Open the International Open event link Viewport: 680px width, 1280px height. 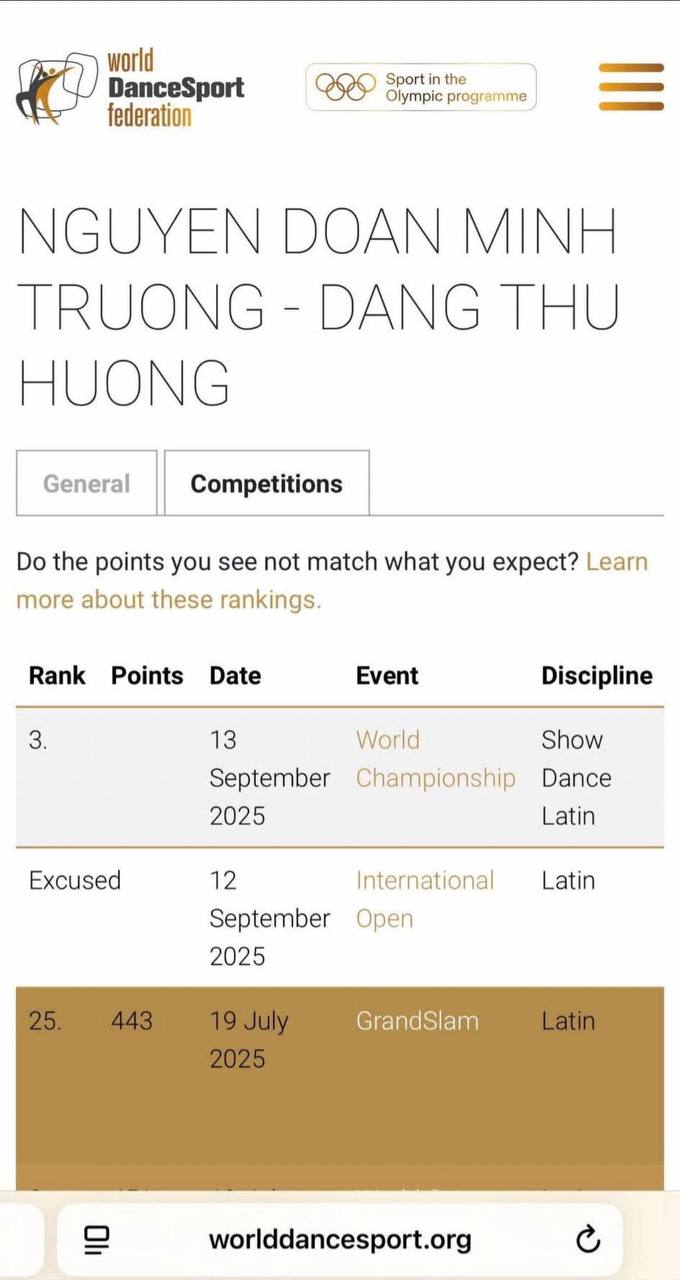[424, 899]
